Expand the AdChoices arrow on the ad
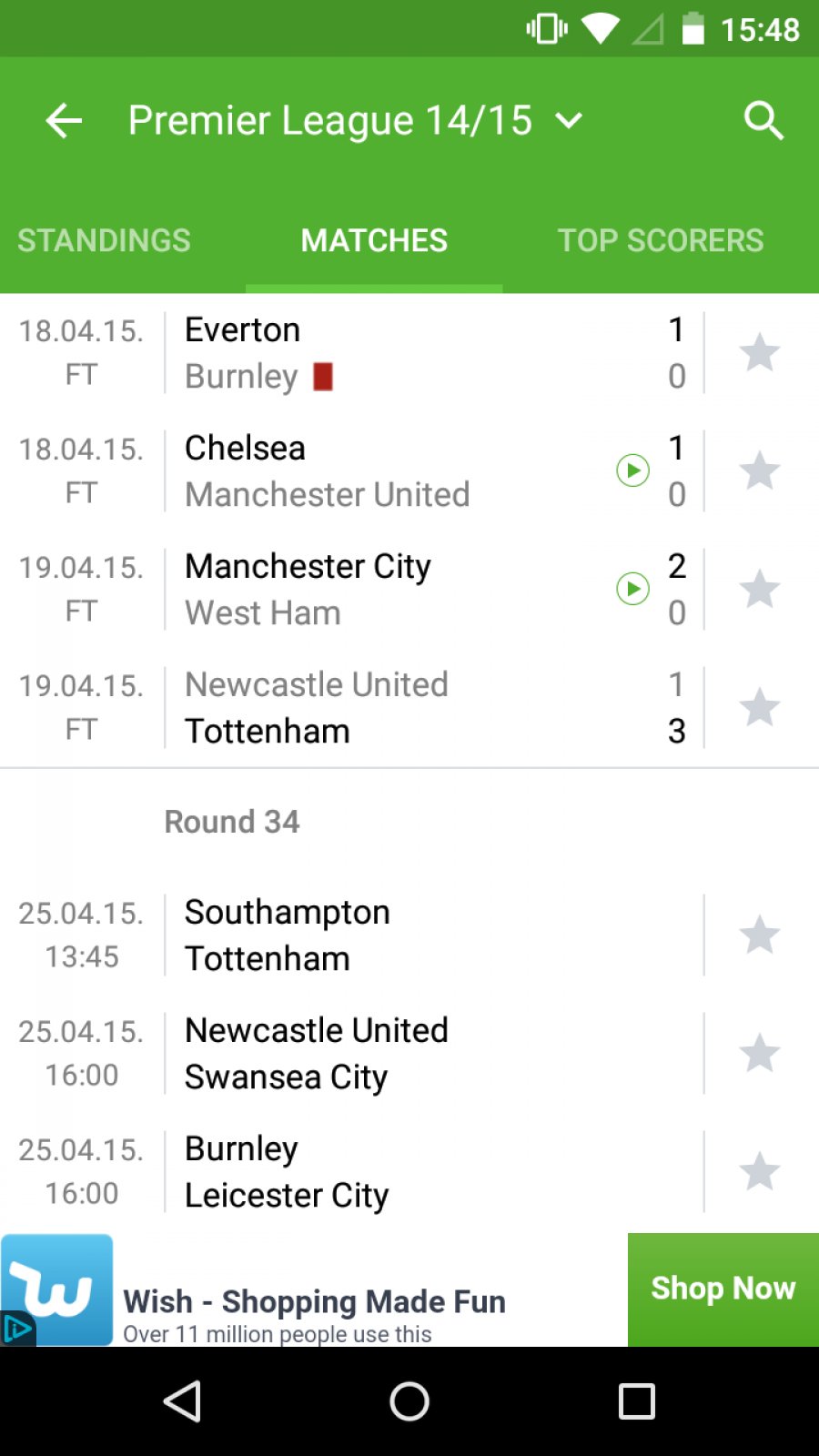819x1456 pixels. (16, 1330)
